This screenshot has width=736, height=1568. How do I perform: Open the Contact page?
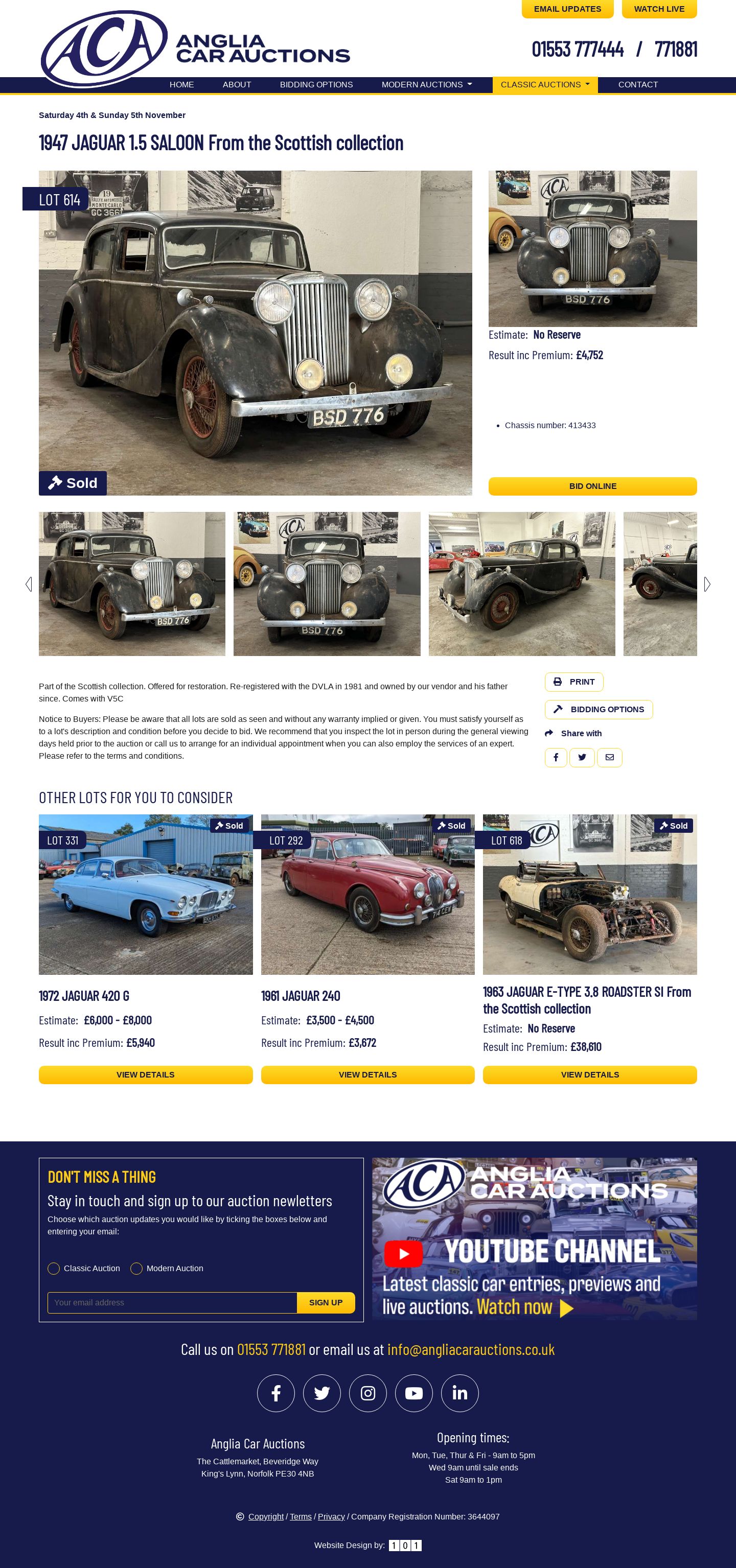(637, 85)
